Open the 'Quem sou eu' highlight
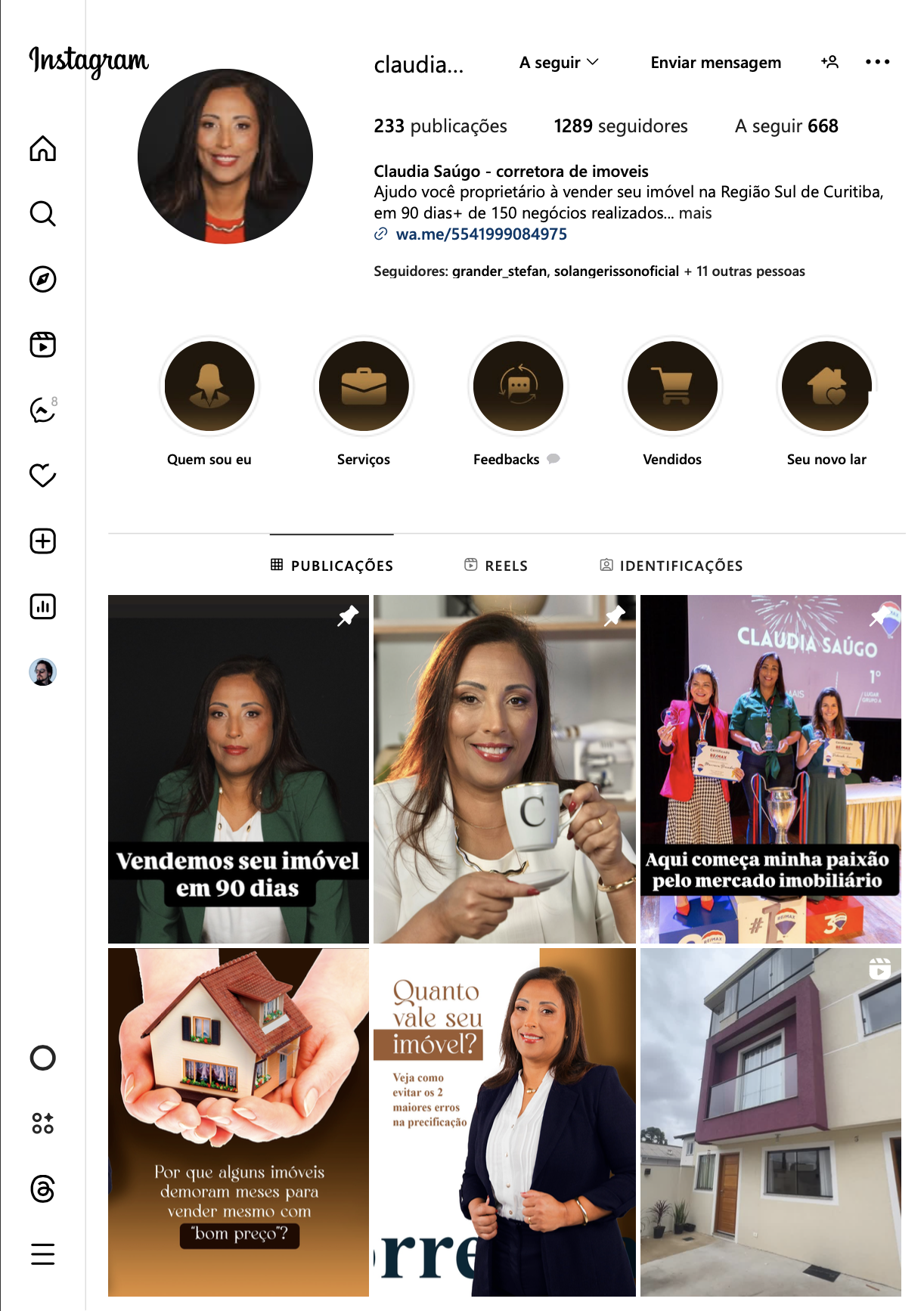The height and width of the screenshot is (1311, 924). click(209, 386)
